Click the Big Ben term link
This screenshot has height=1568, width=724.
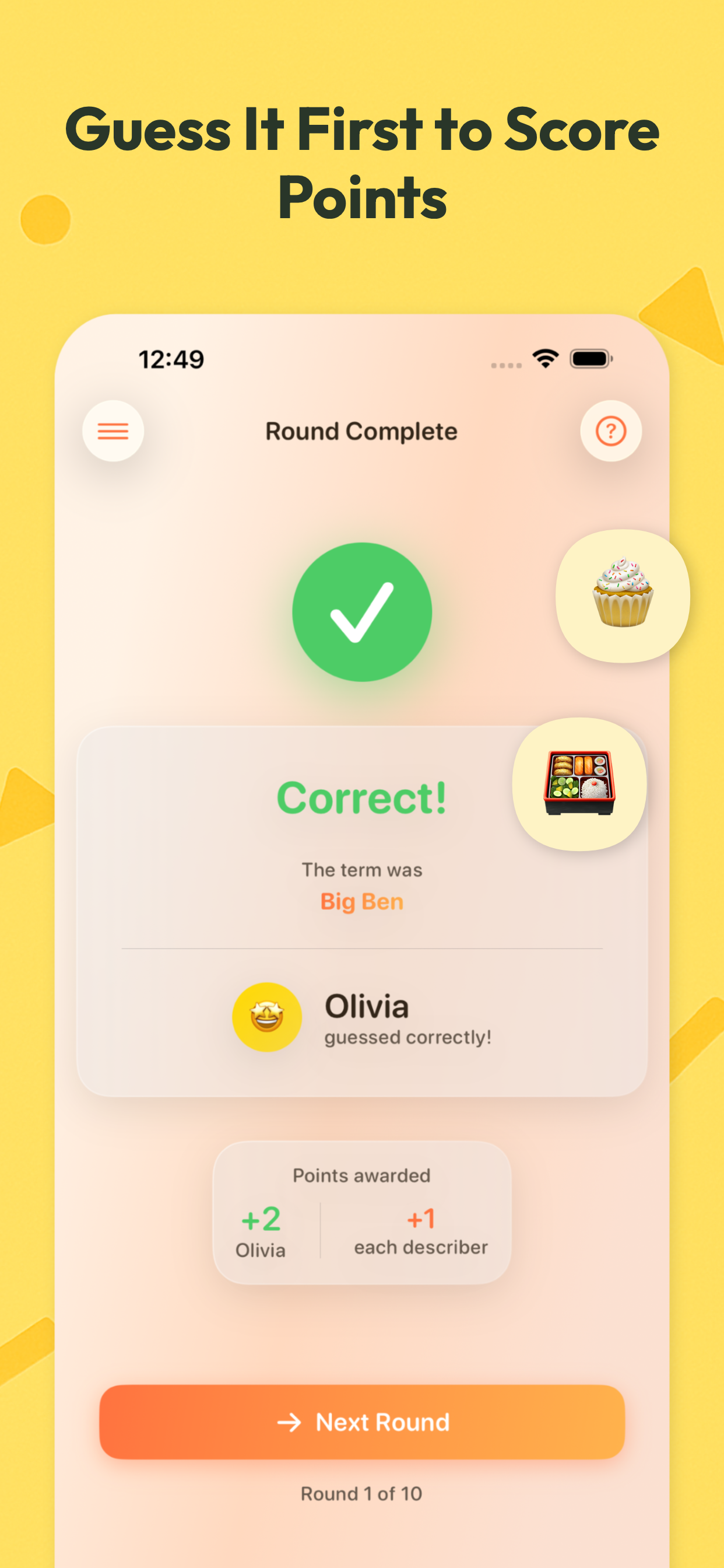click(x=361, y=902)
